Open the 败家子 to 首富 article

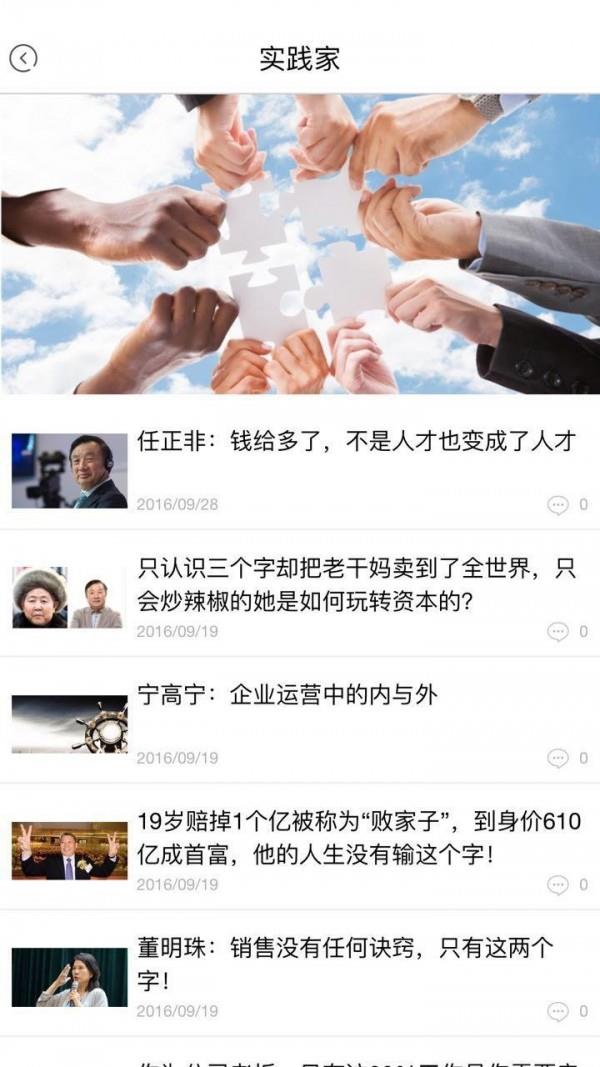[x=358, y=838]
